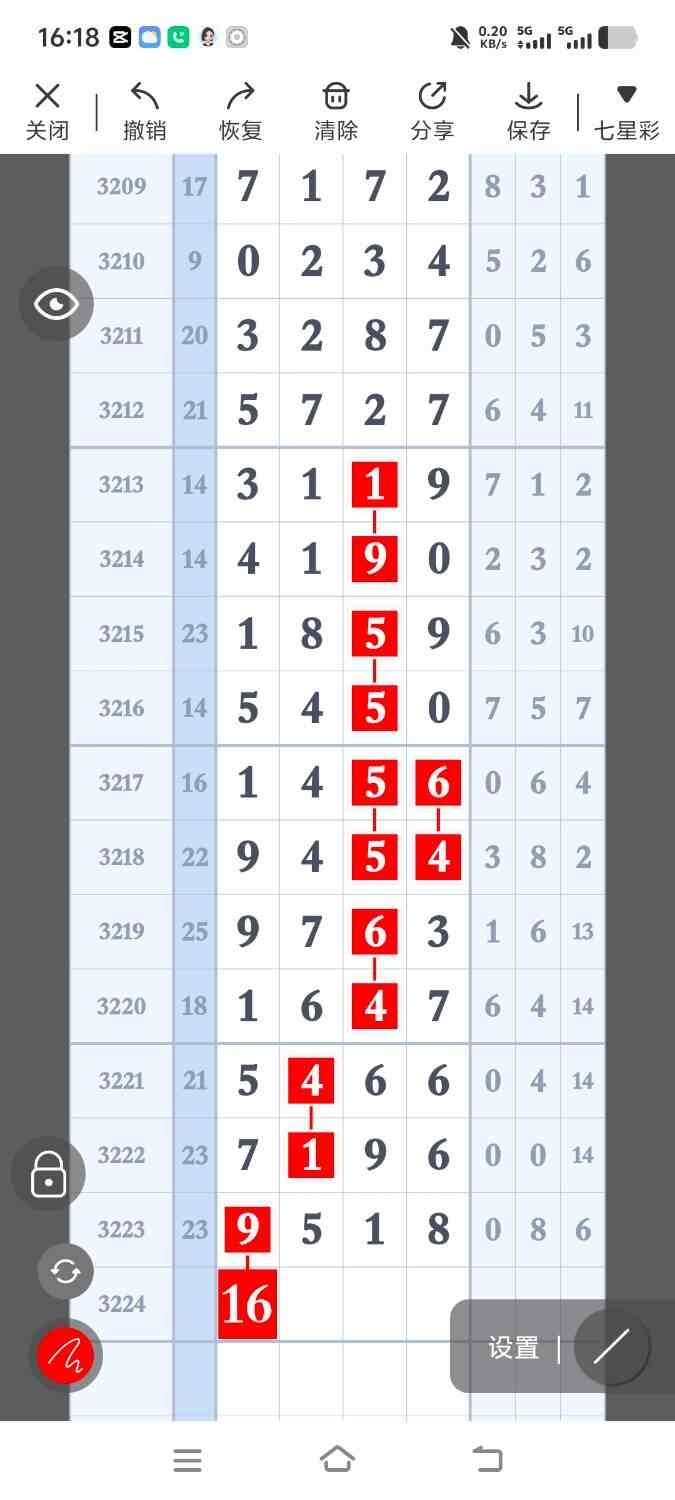Viewport: 675px width, 1500px height.
Task: Tap the lock icon button
Action: click(x=48, y=1174)
